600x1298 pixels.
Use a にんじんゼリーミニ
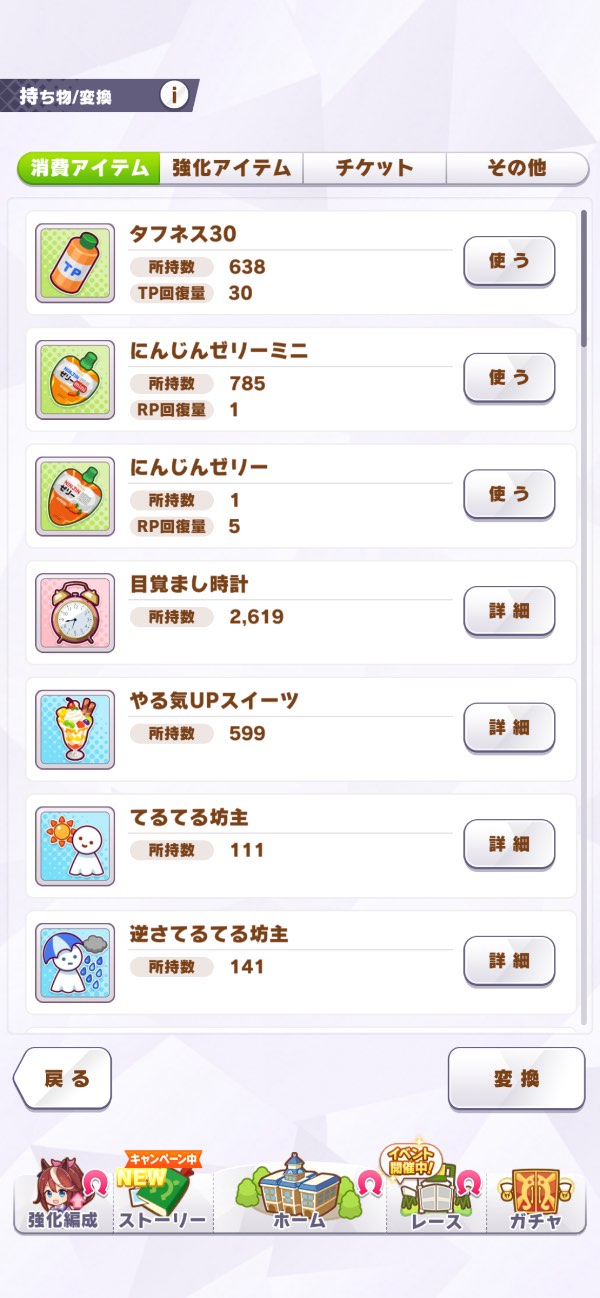(508, 379)
